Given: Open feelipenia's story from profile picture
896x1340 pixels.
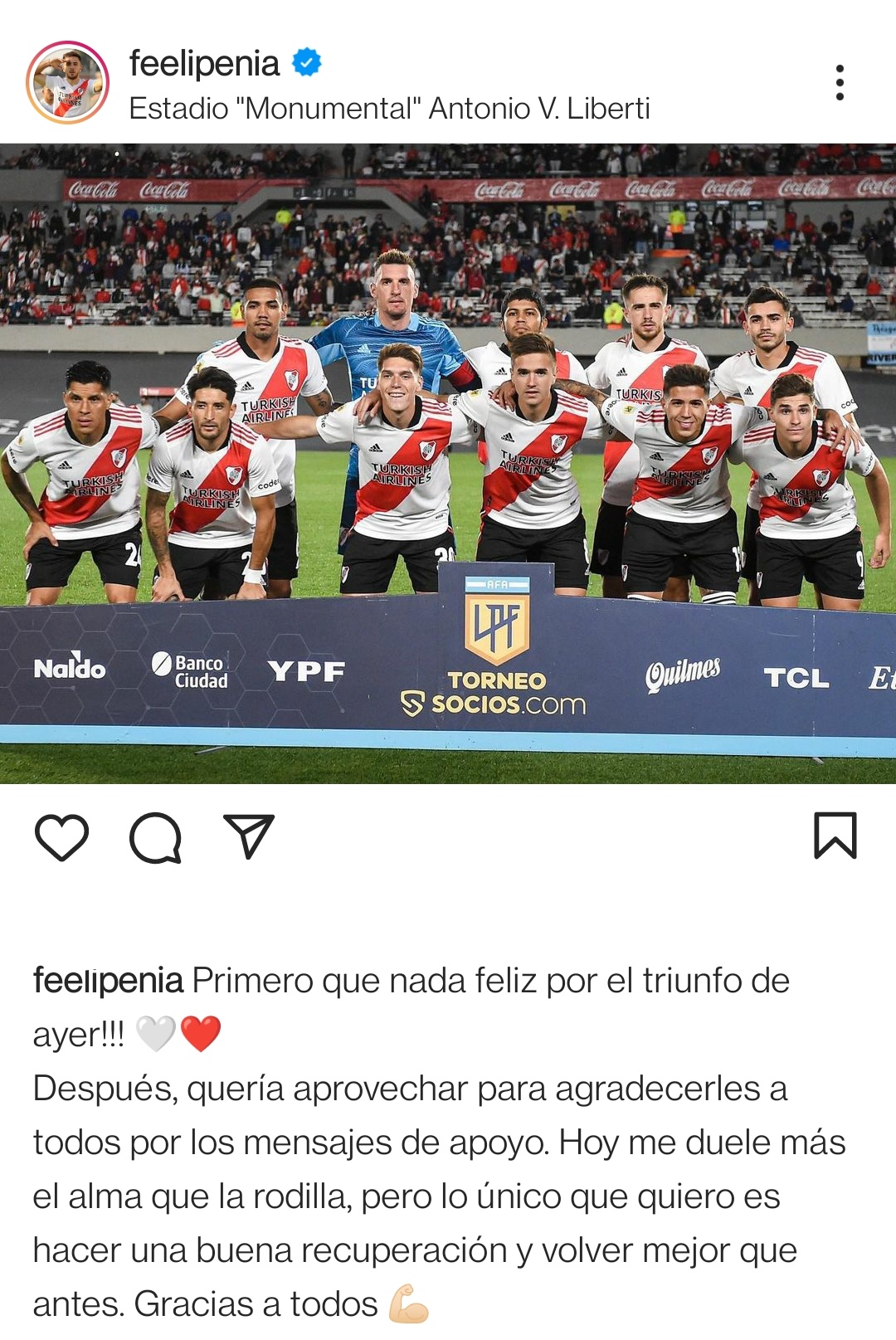Looking at the screenshot, I should pos(68,82).
